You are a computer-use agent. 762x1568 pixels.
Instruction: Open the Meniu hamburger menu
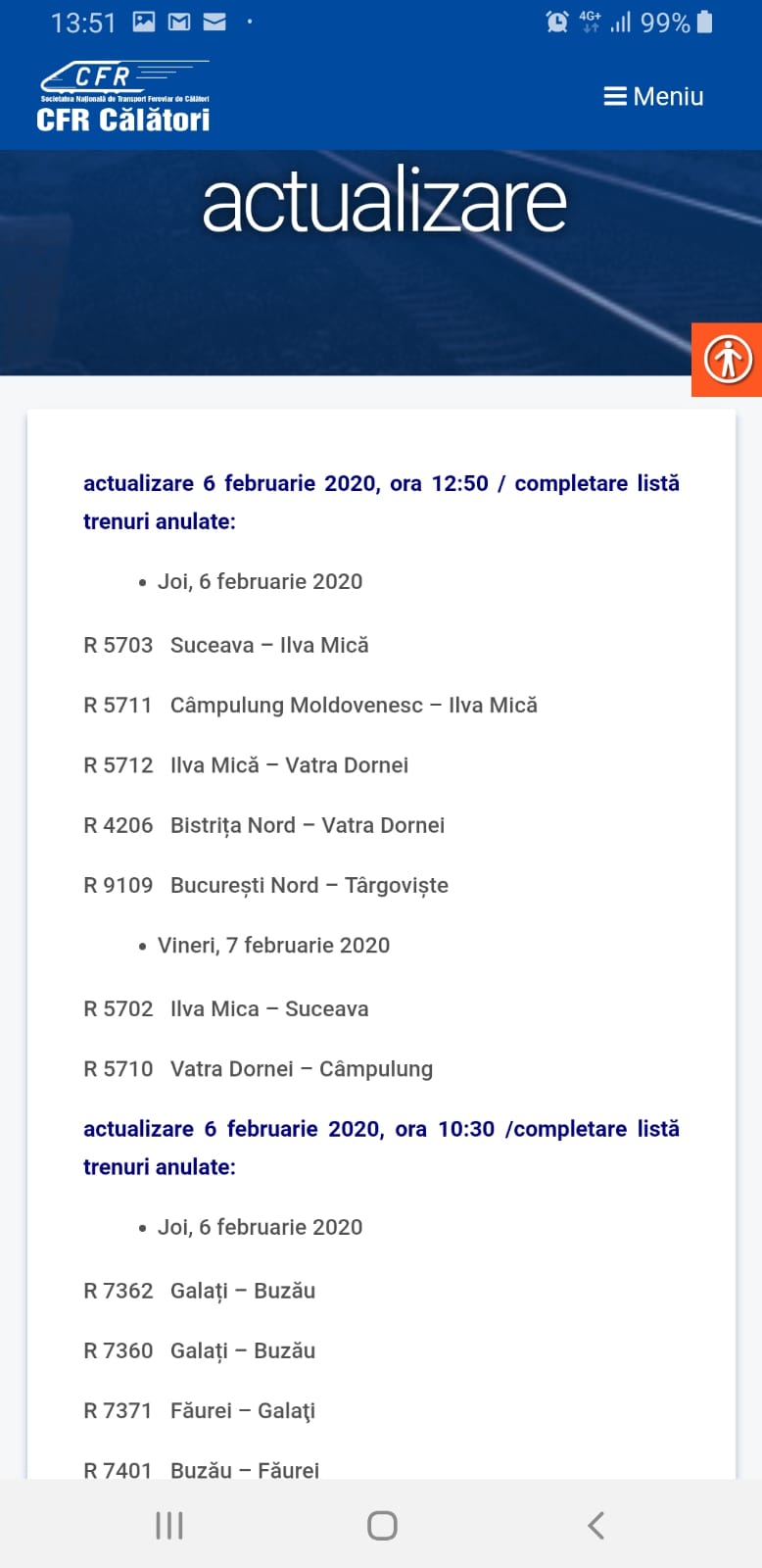coord(653,96)
